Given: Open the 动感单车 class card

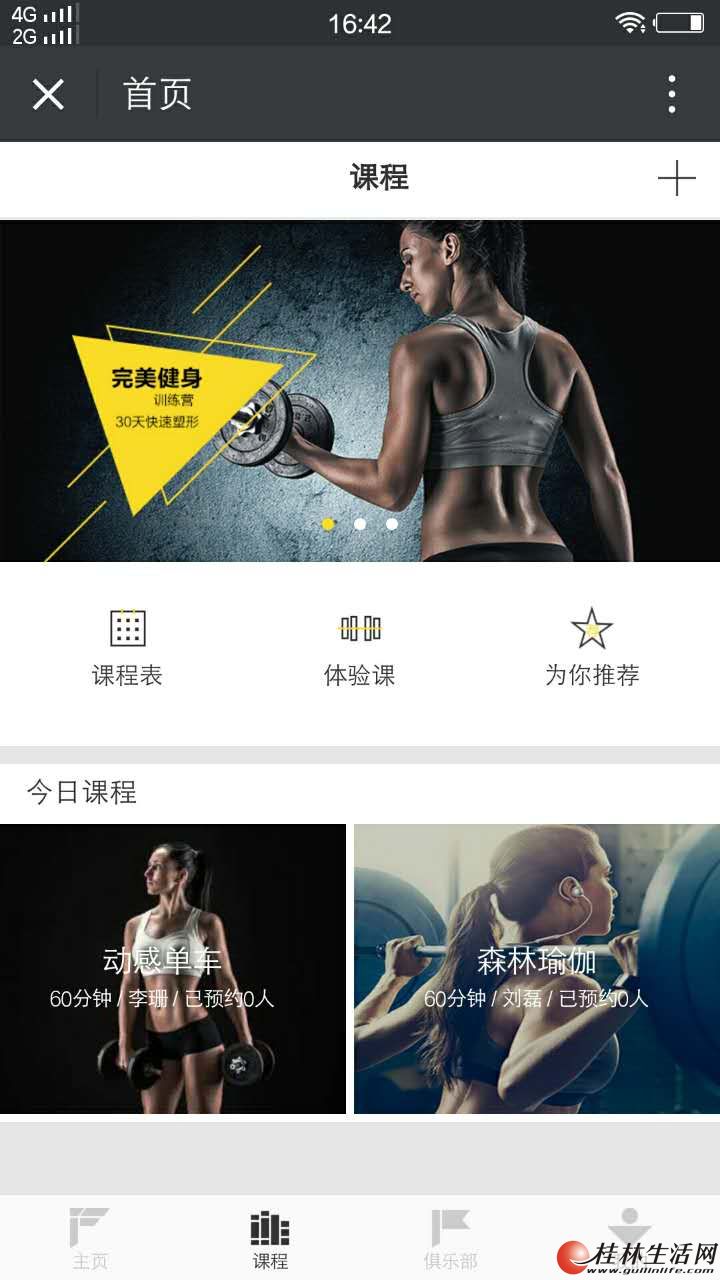Looking at the screenshot, I should click(173, 969).
